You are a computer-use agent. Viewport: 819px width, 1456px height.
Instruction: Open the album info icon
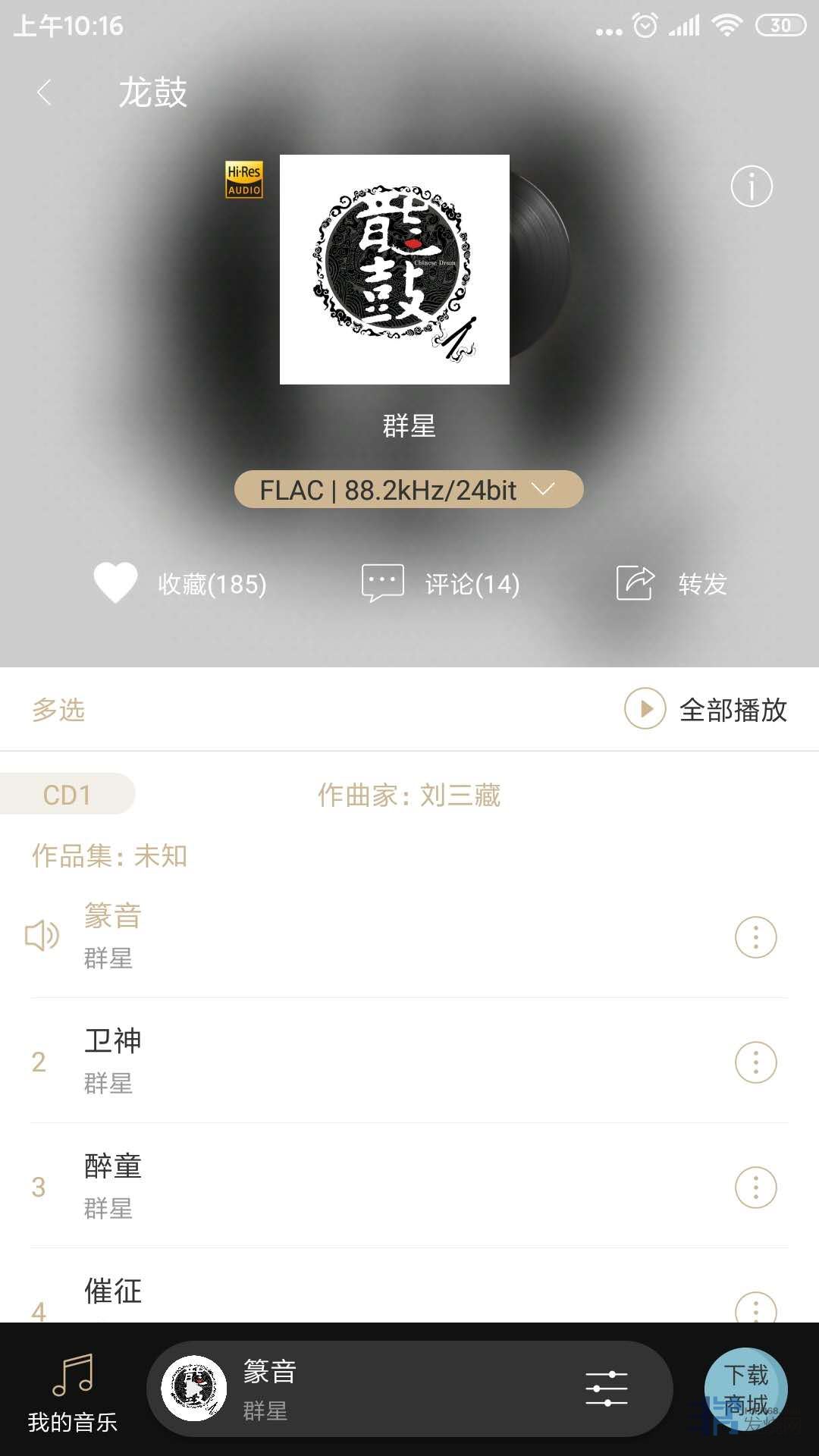751,187
